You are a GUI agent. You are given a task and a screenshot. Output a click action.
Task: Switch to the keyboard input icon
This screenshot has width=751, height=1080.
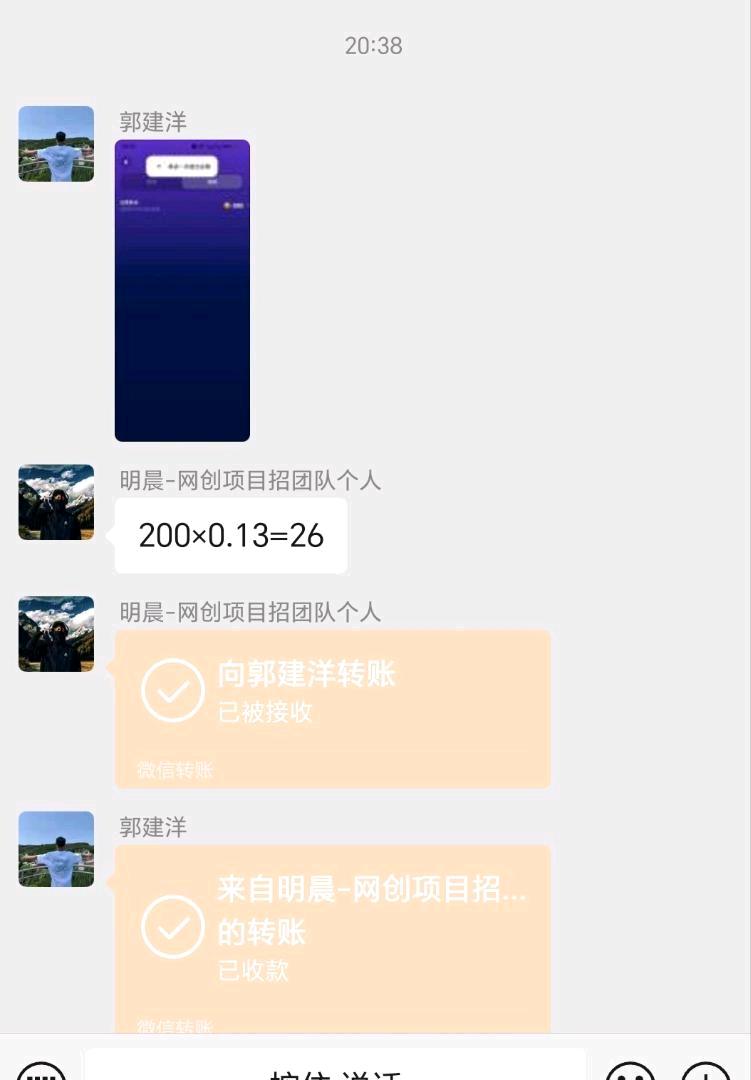coord(42,1072)
